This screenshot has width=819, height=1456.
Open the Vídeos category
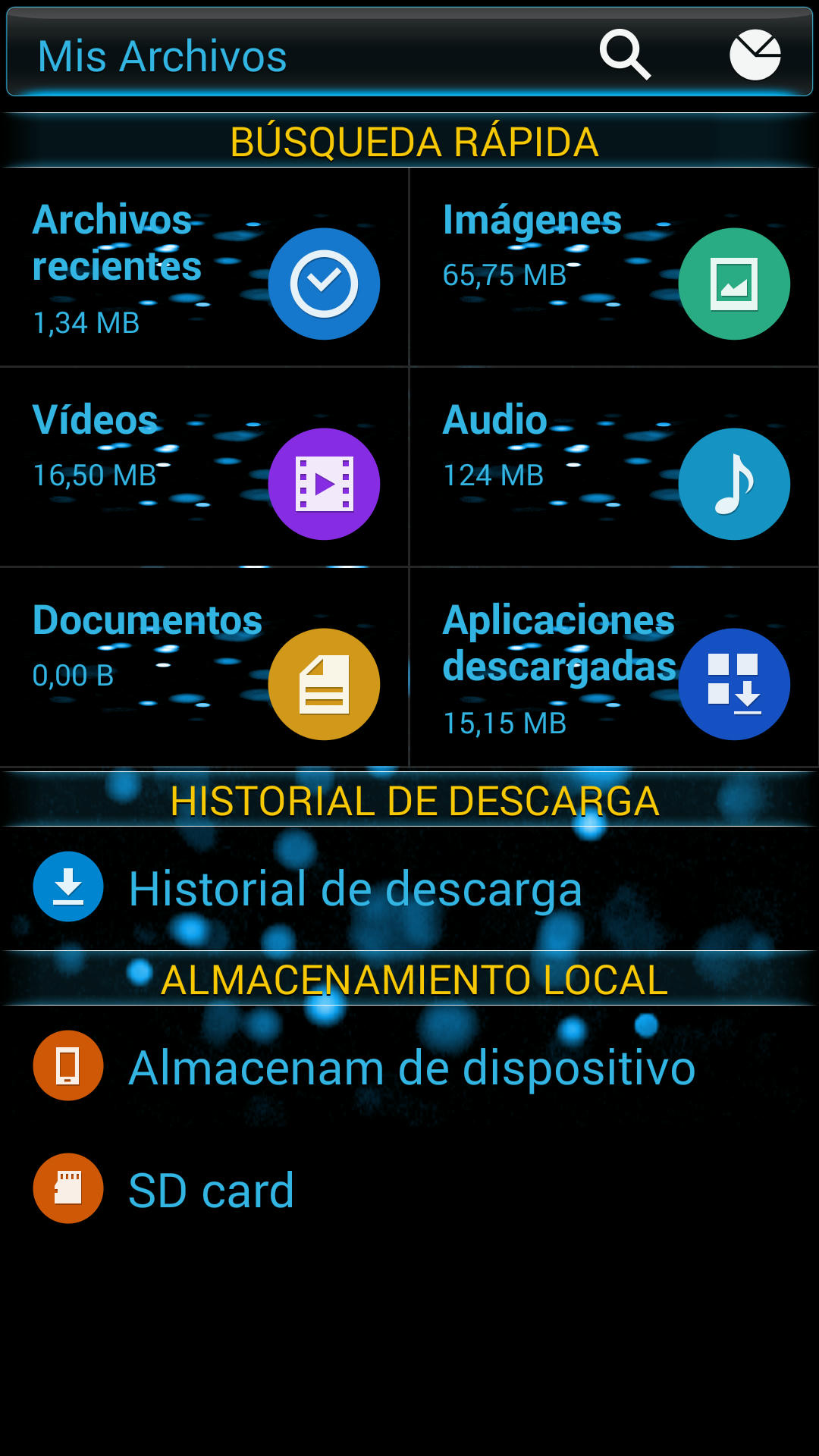coord(205,467)
